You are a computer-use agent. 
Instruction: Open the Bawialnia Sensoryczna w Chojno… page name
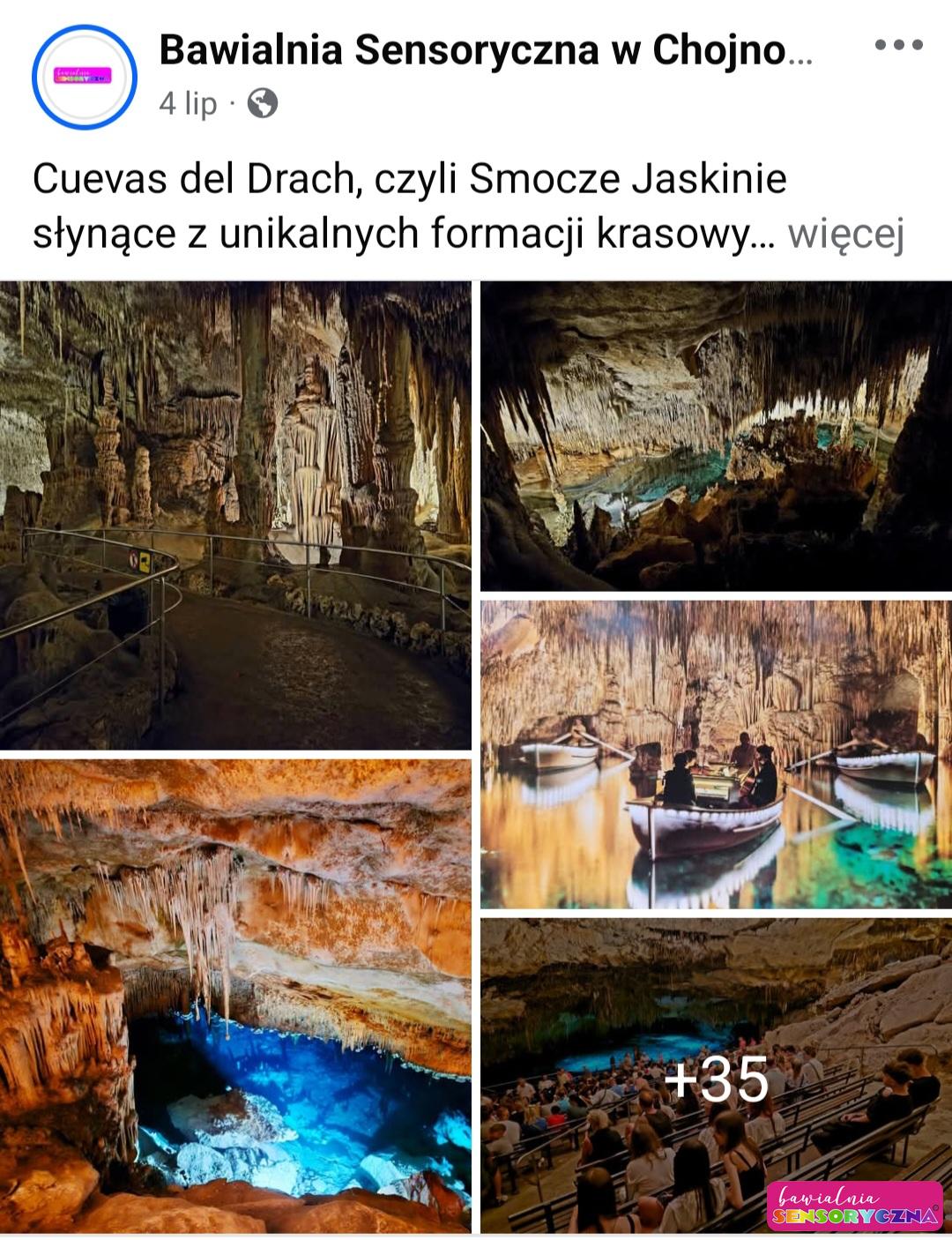(486, 50)
